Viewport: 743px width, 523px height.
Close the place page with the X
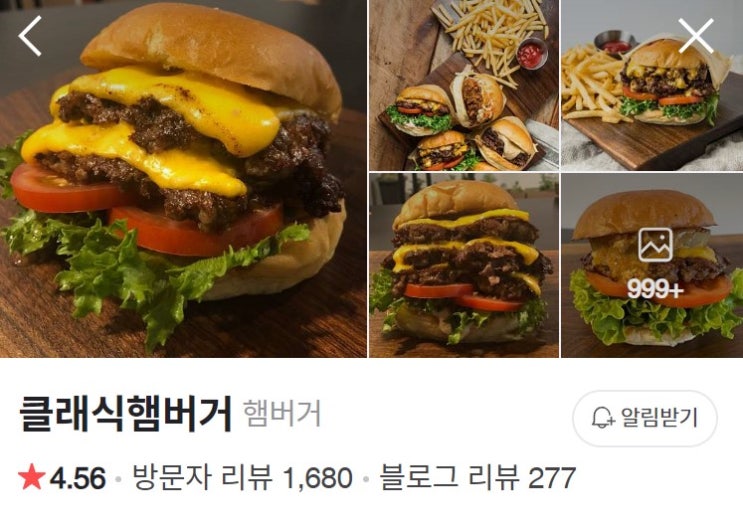point(696,36)
